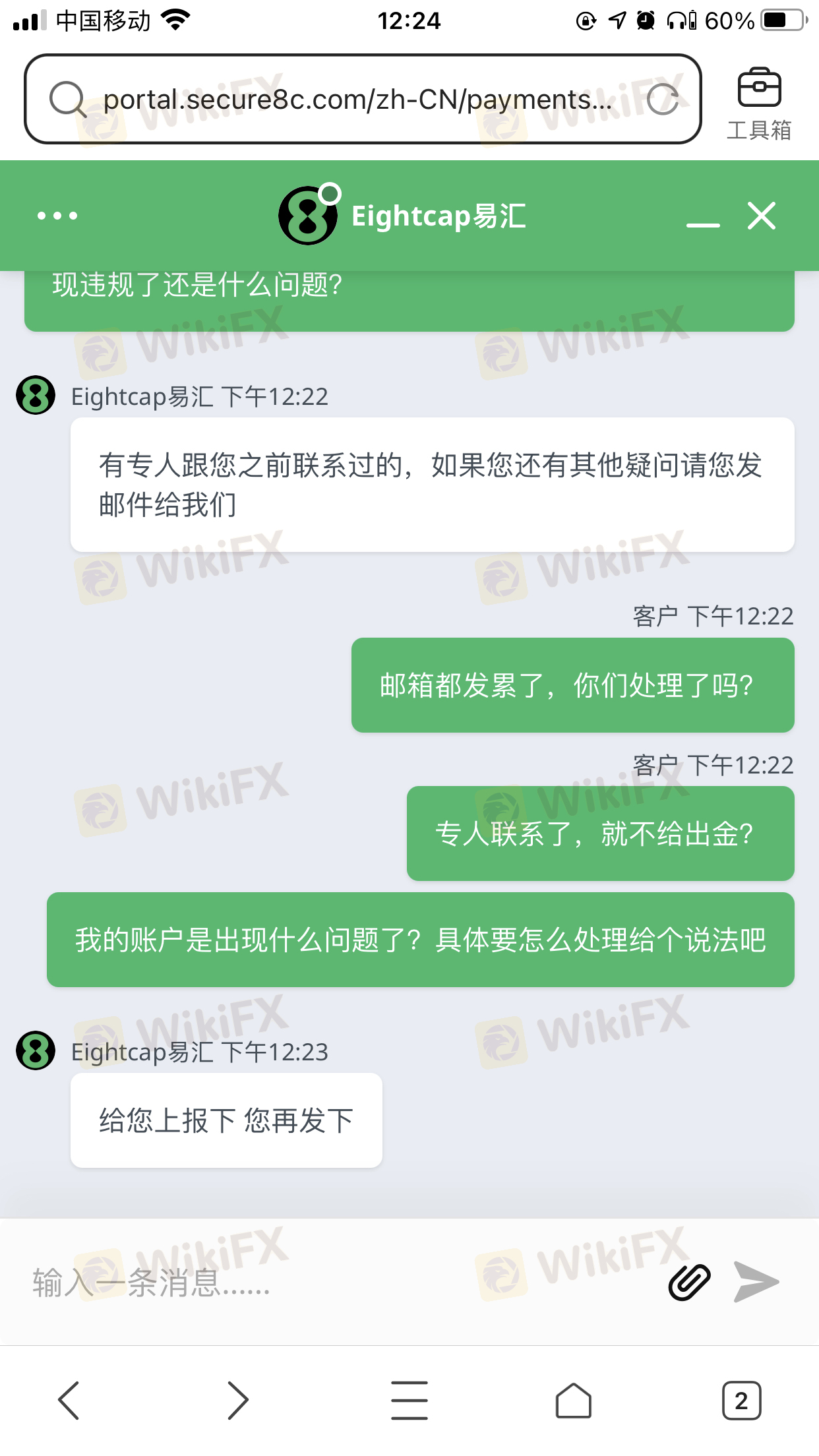Go forward in the browser
Viewport: 819px width, 1456px height.
click(238, 1400)
